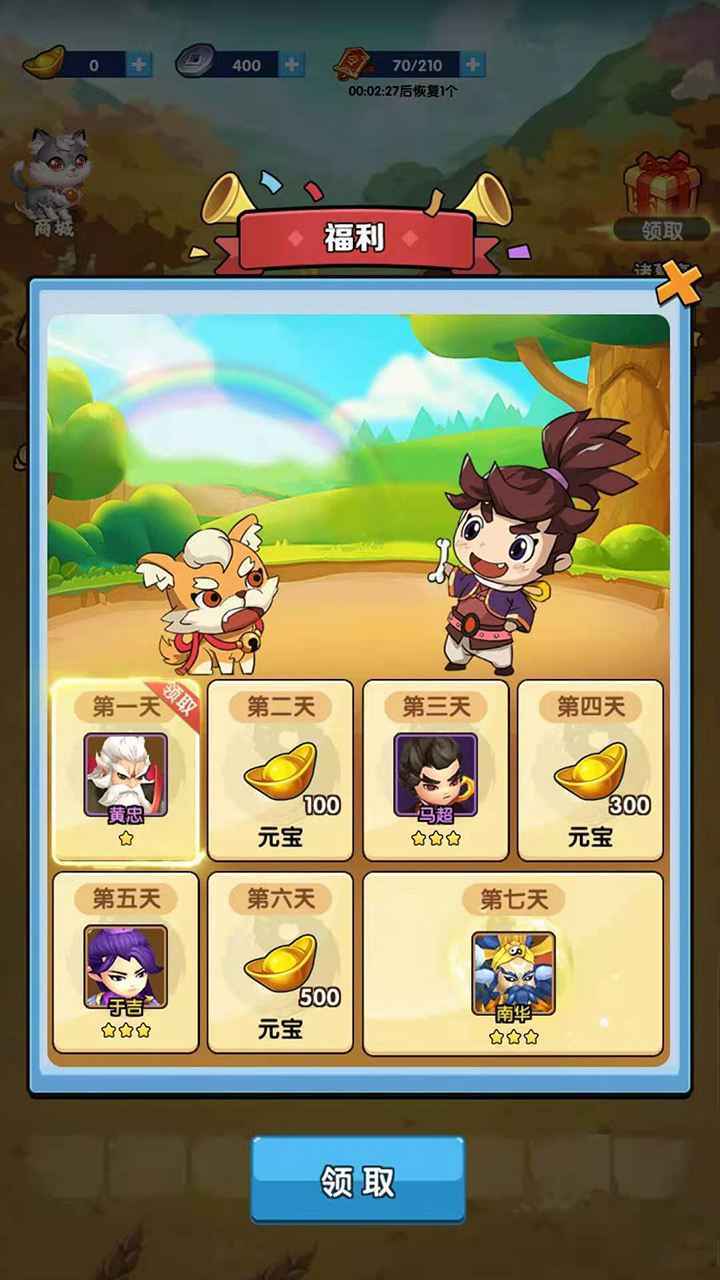Viewport: 720px width, 1280px height.
Task: Add more silver coins with the plus
Action: (292, 65)
